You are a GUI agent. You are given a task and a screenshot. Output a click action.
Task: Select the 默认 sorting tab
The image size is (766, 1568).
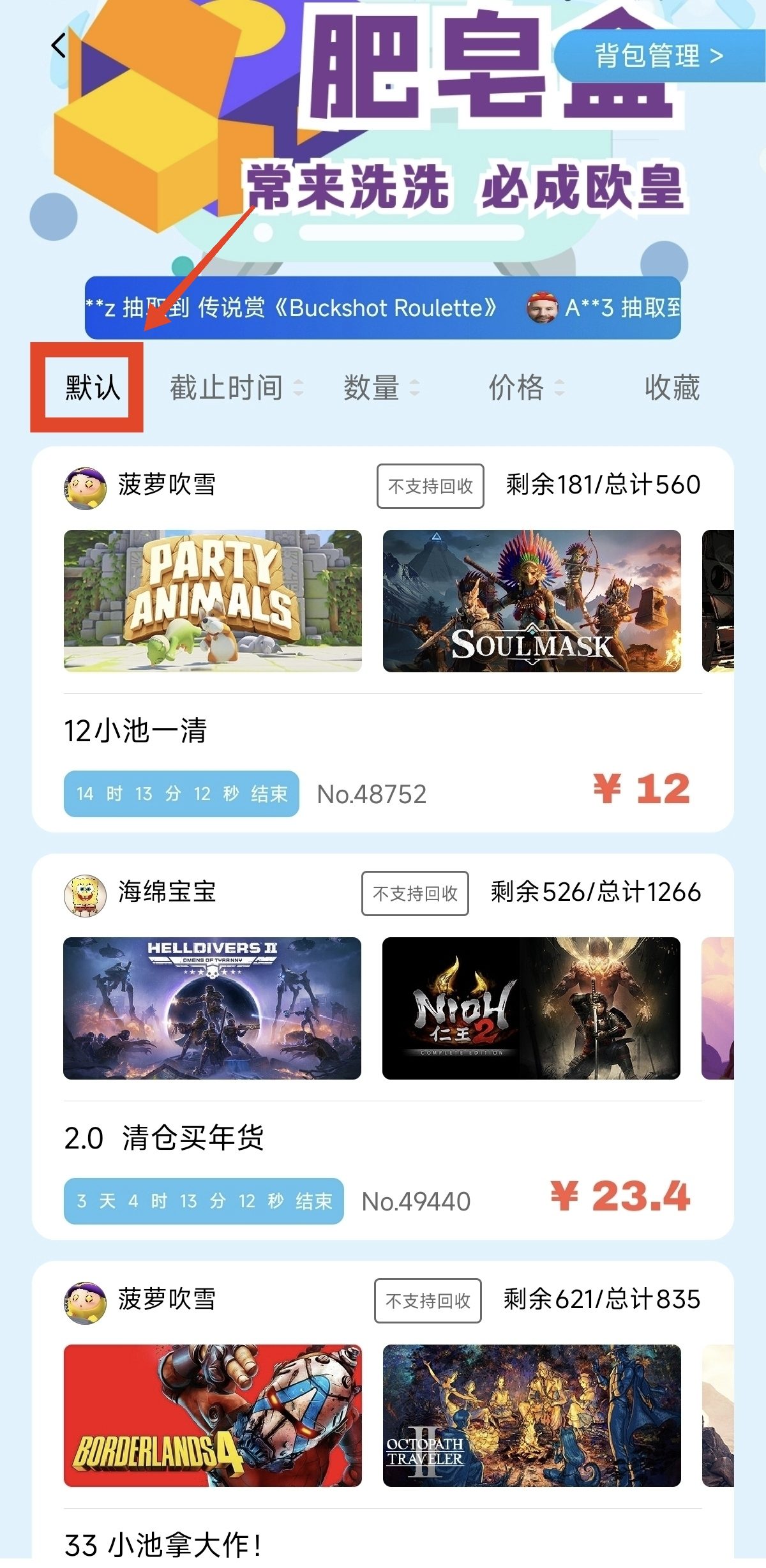click(x=92, y=388)
